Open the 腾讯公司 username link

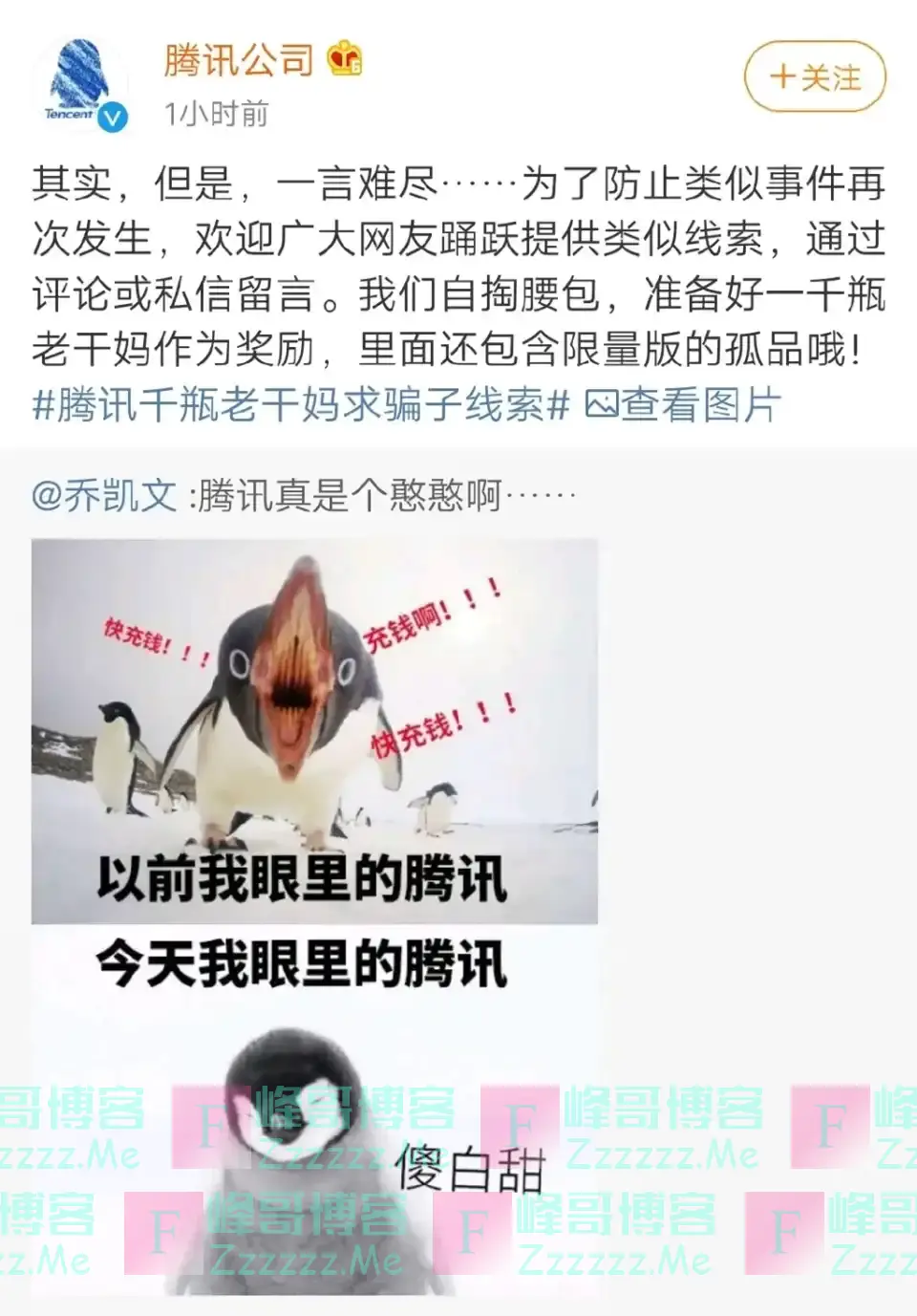[x=239, y=60]
